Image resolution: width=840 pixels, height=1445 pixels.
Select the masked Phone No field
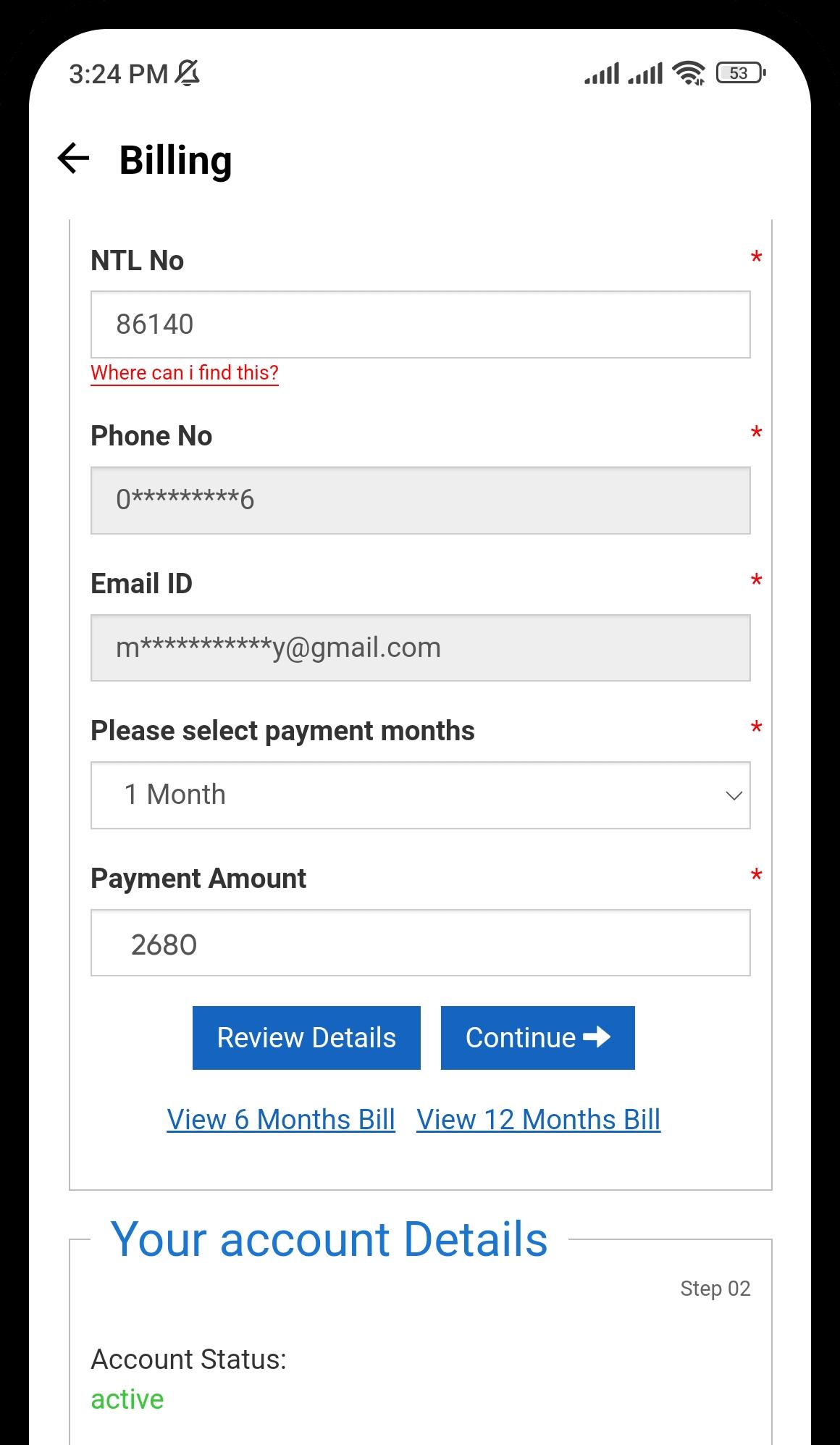(420, 500)
